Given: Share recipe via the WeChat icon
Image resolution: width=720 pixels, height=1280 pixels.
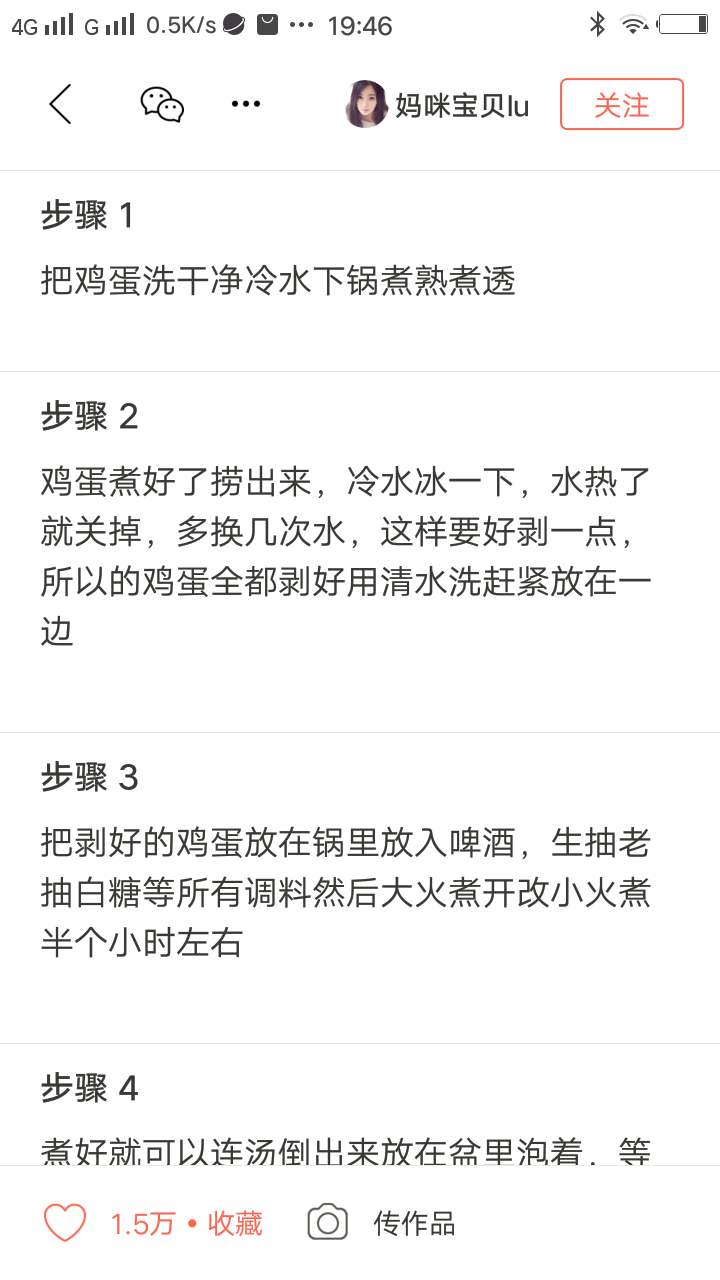Looking at the screenshot, I should (x=162, y=104).
